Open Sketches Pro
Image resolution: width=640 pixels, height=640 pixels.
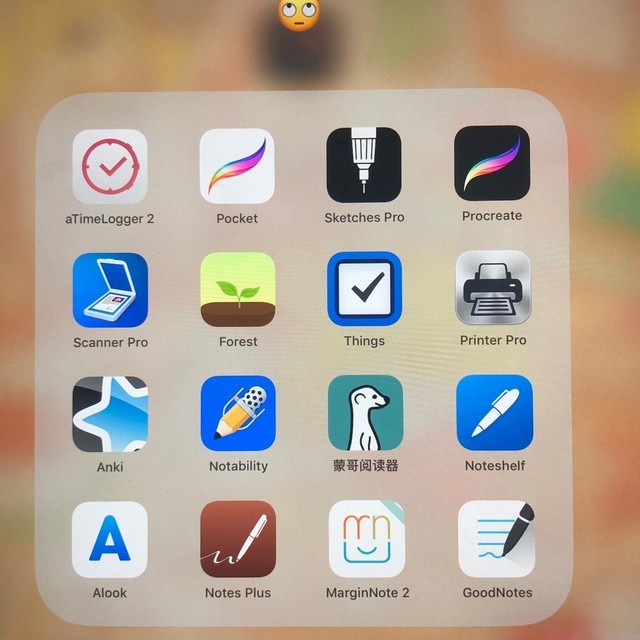(x=364, y=166)
